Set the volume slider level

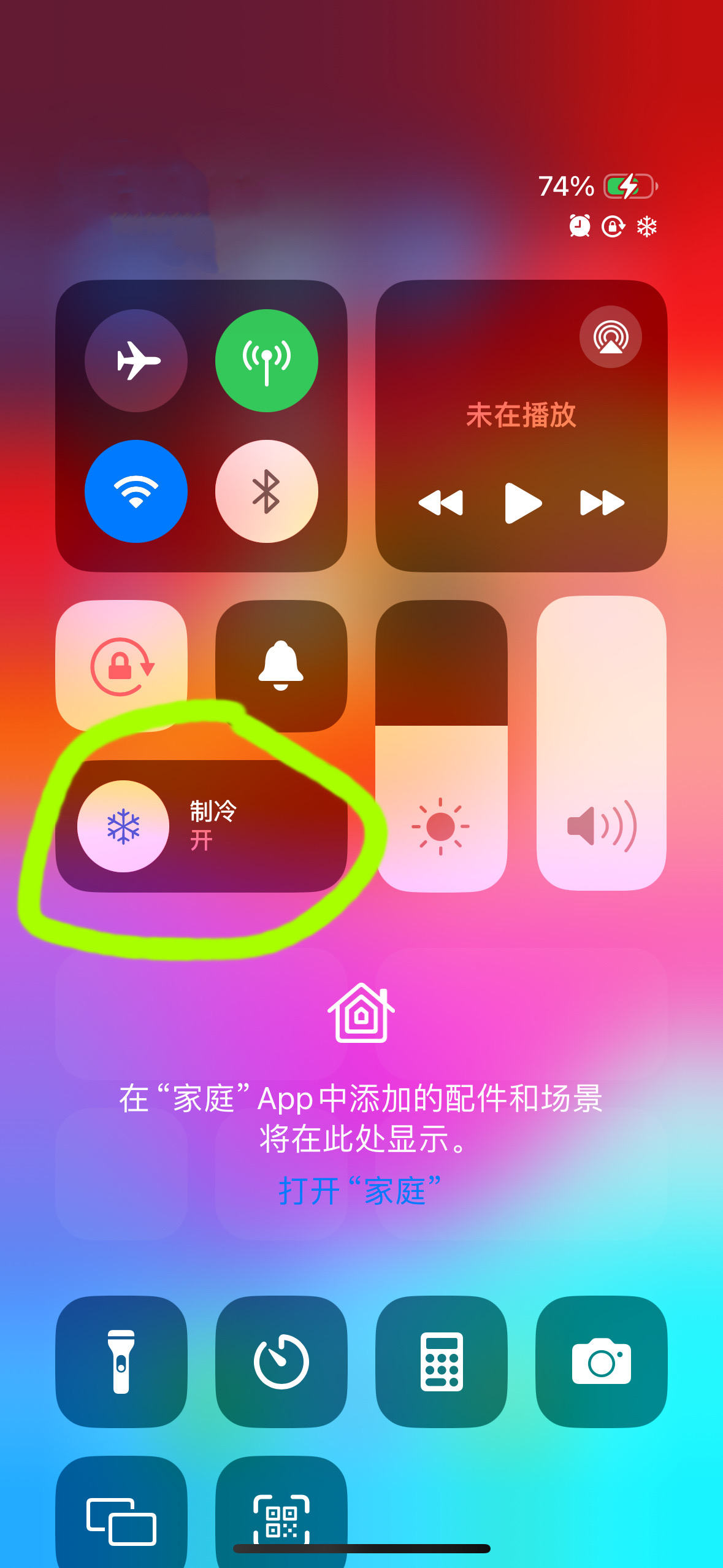click(x=602, y=744)
